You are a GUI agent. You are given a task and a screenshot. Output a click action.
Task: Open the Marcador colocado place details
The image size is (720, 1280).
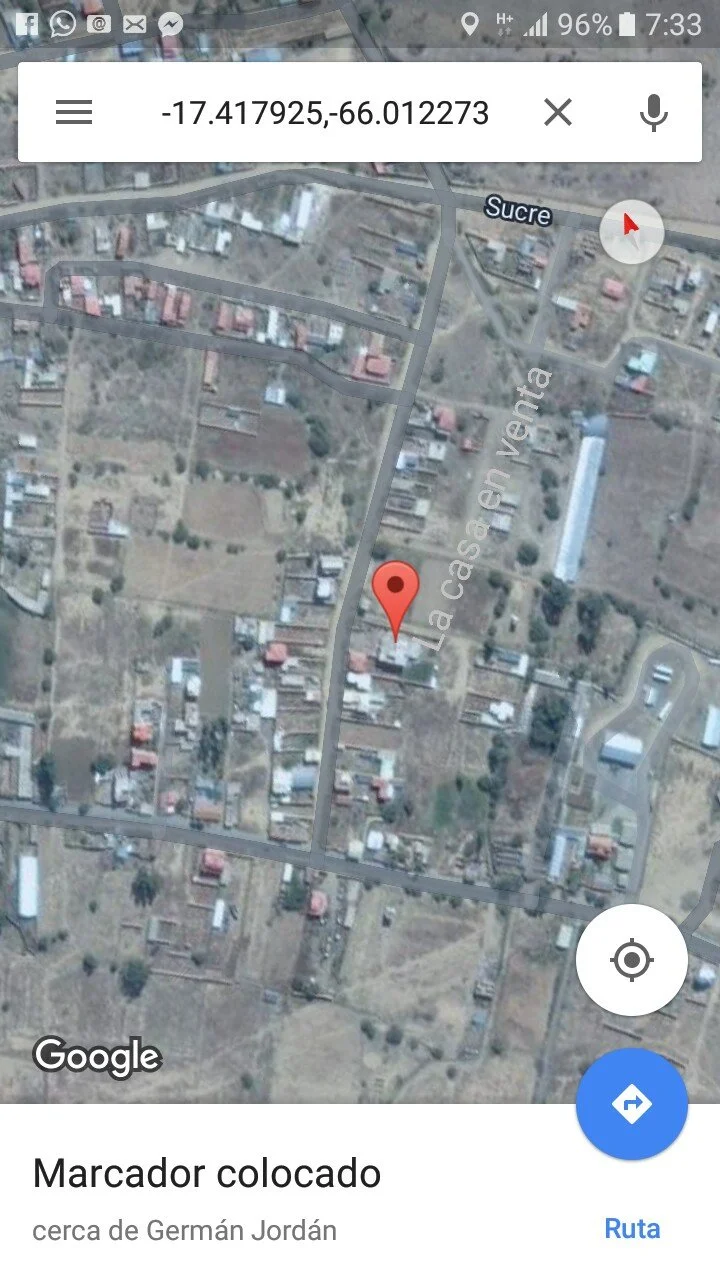tap(207, 1173)
